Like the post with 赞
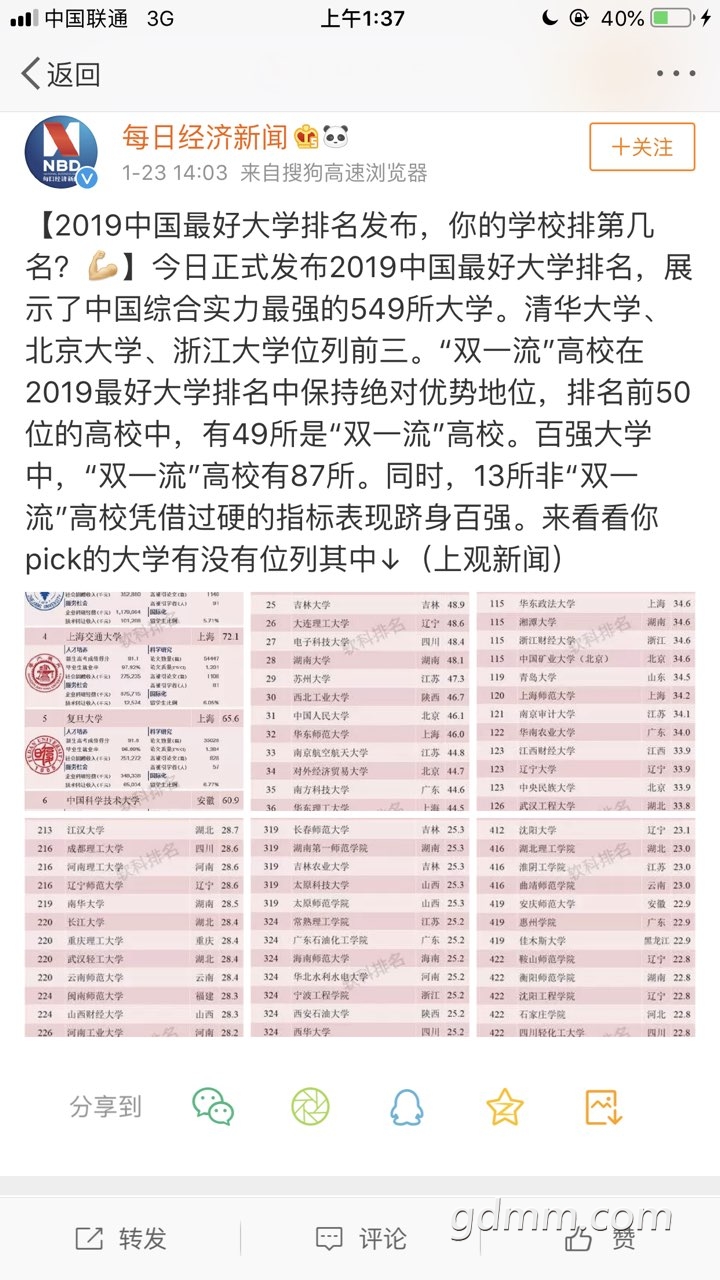 (x=600, y=1239)
